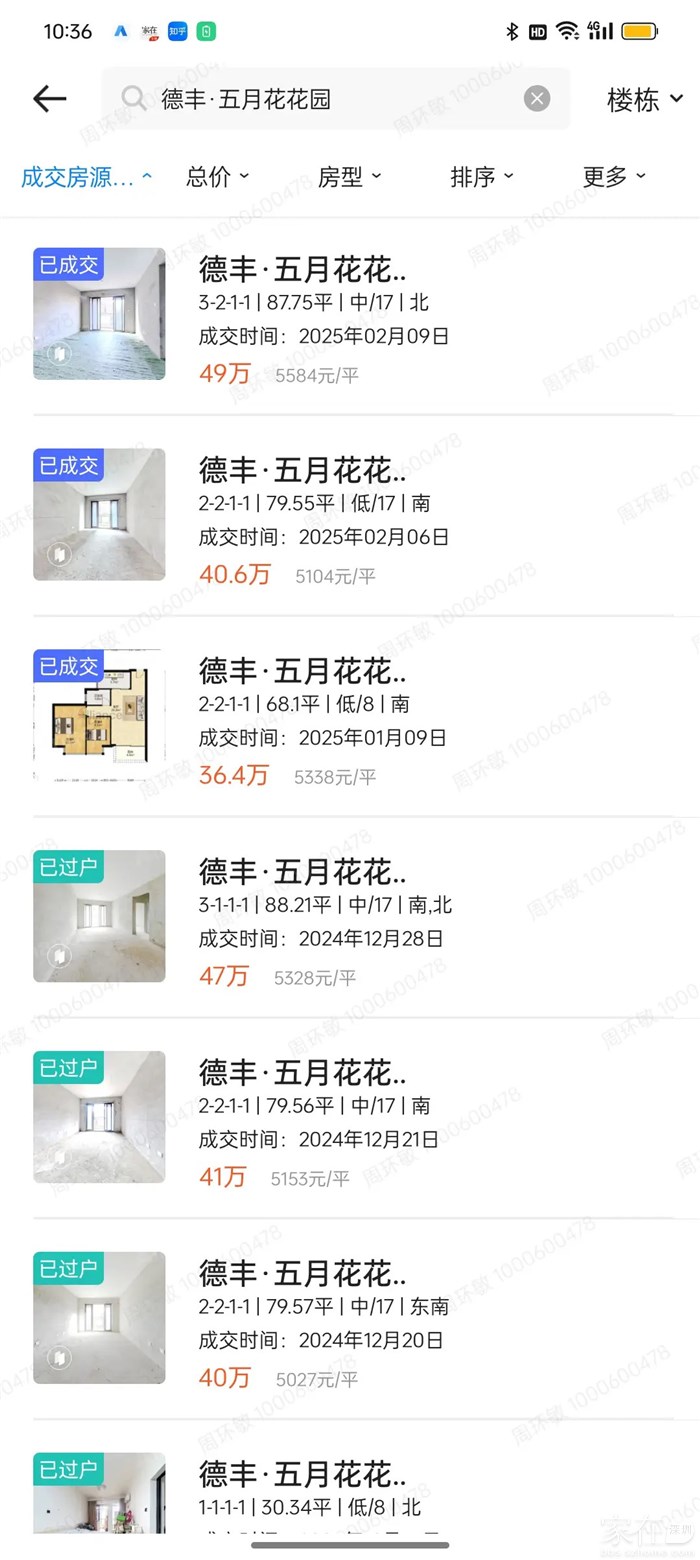Viewport: 700px width, 1560px height.
Task: Go back using the arrow icon
Action: pyautogui.click(x=49, y=98)
